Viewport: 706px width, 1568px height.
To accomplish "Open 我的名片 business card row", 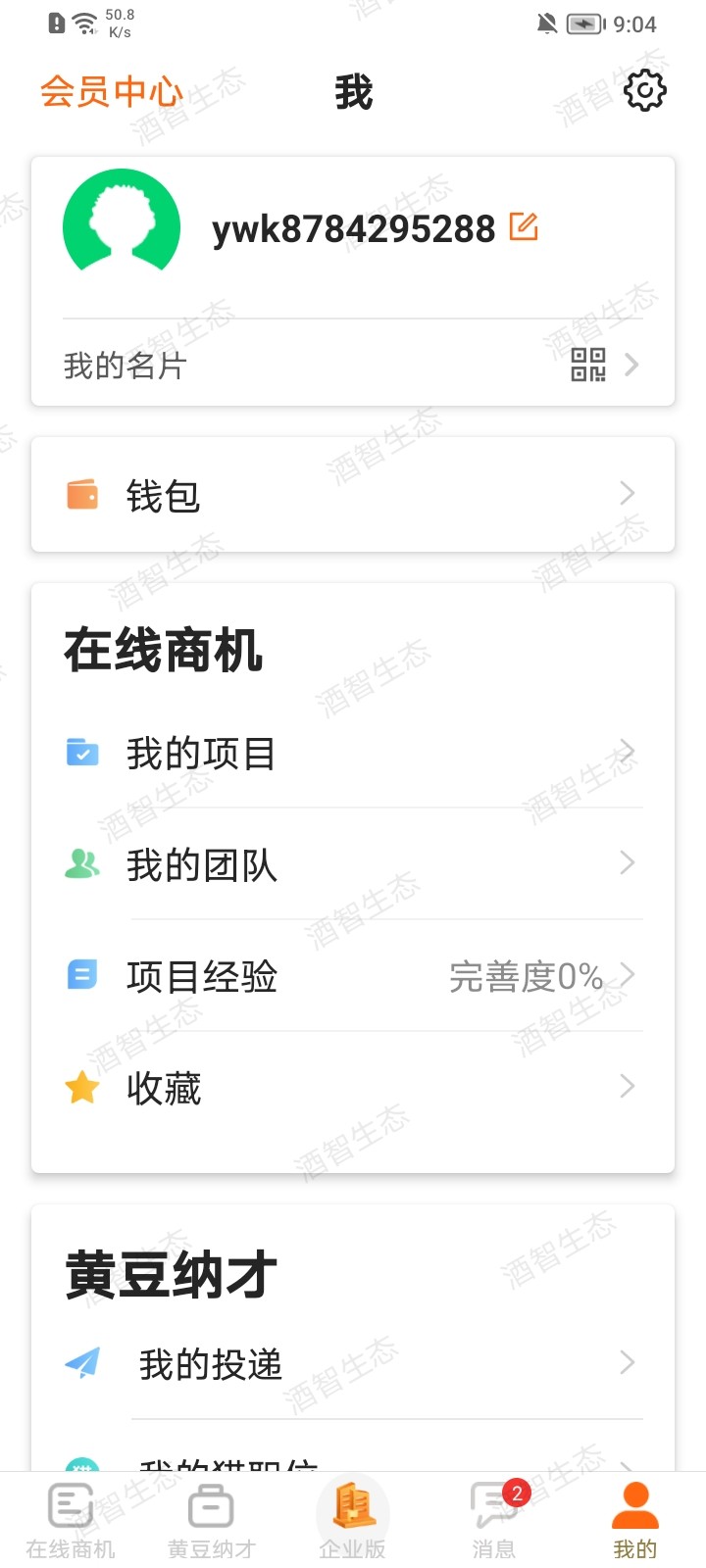I will click(353, 366).
